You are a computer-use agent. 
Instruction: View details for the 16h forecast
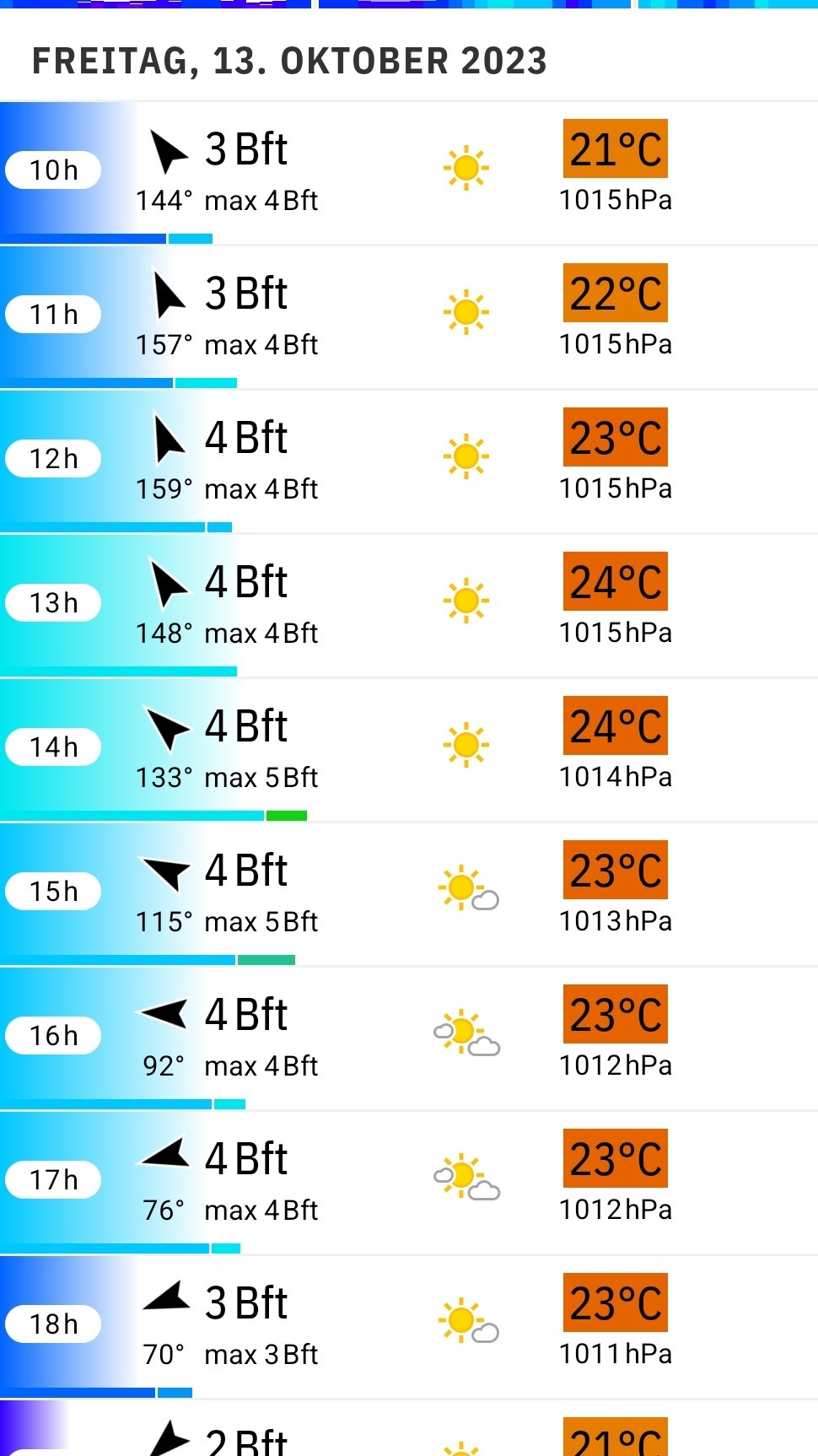pyautogui.click(x=408, y=1038)
